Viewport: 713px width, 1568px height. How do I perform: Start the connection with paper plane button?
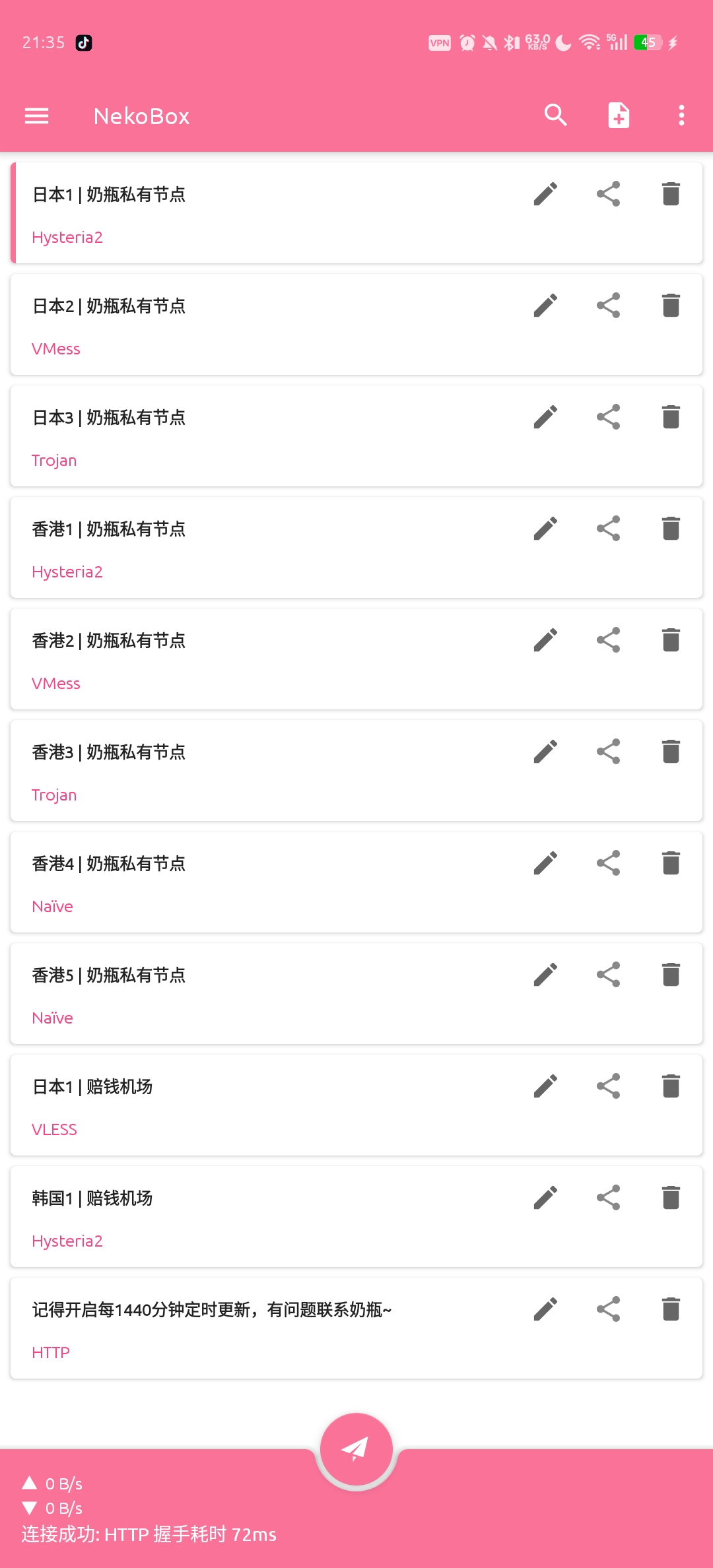tap(356, 1449)
